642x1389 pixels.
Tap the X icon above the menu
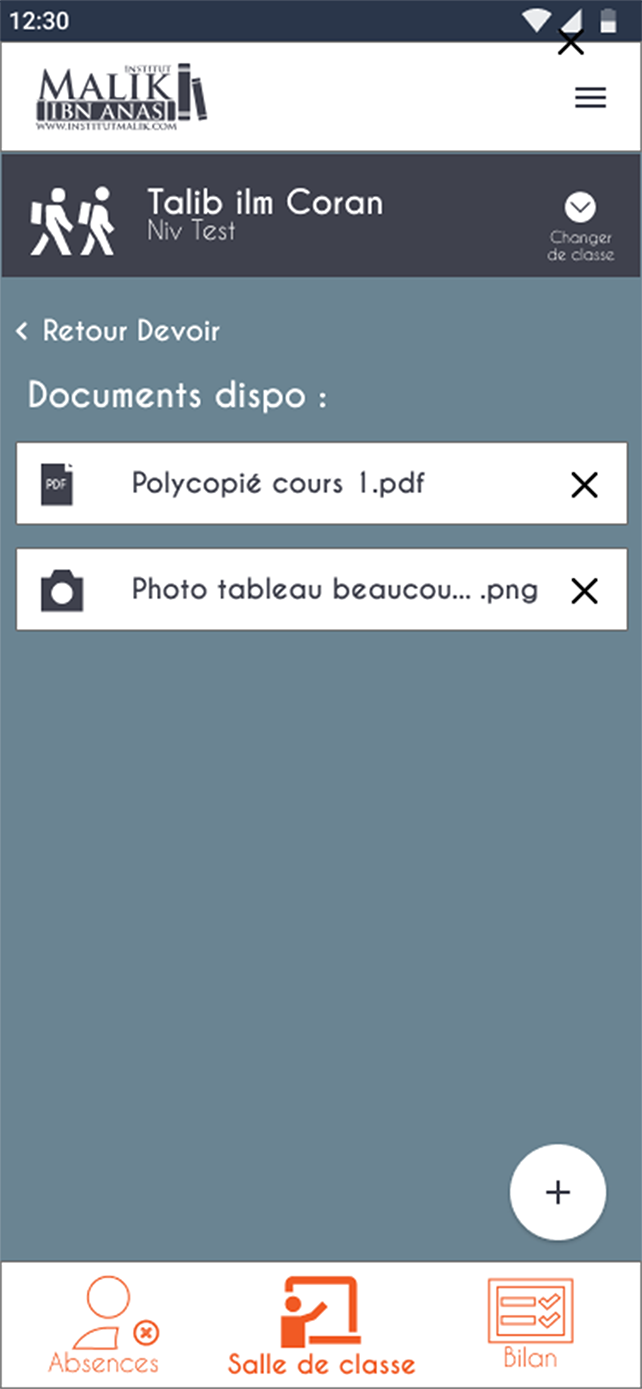pos(570,43)
